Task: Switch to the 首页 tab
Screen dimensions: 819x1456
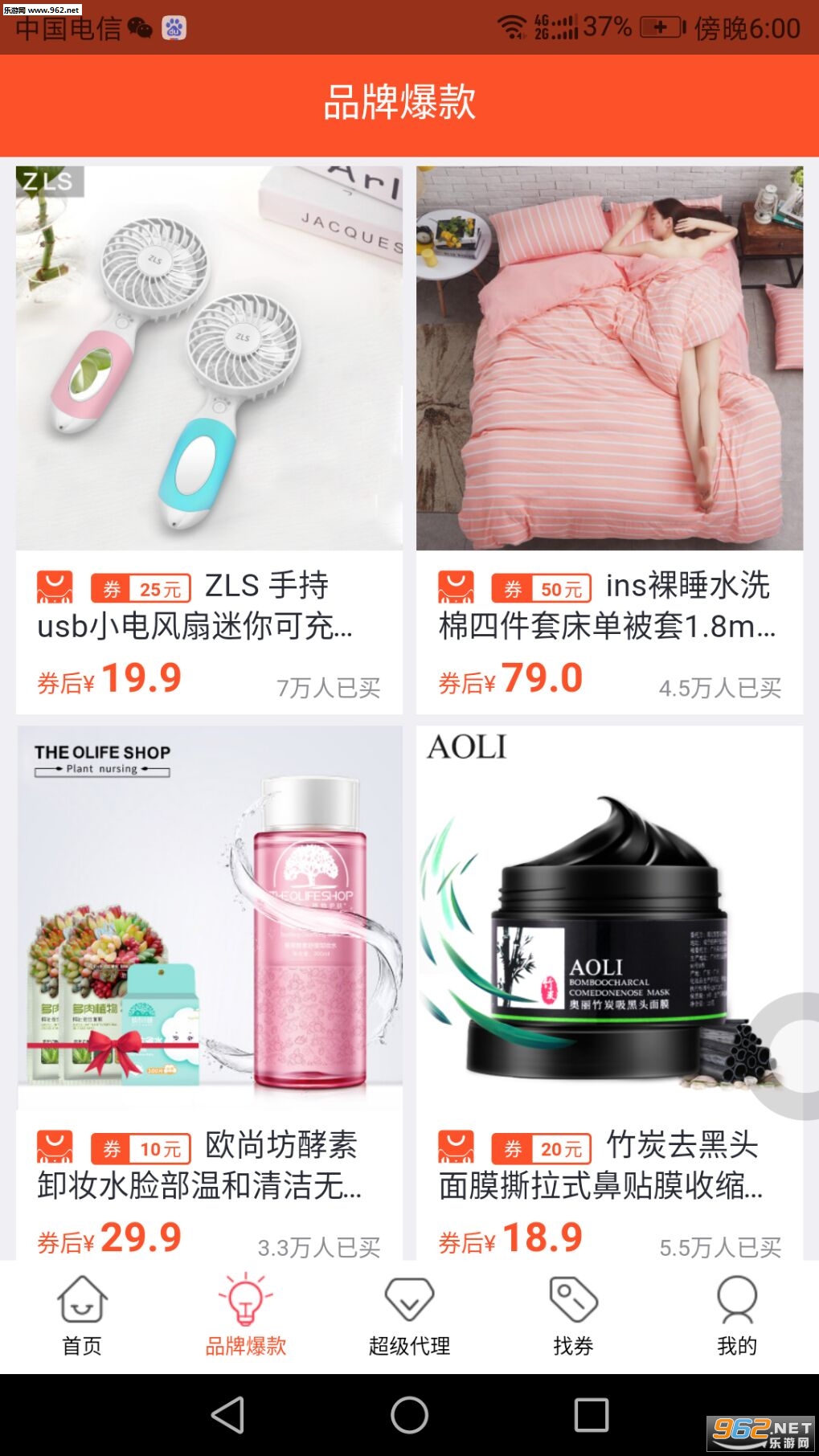Action: pyautogui.click(x=82, y=1316)
